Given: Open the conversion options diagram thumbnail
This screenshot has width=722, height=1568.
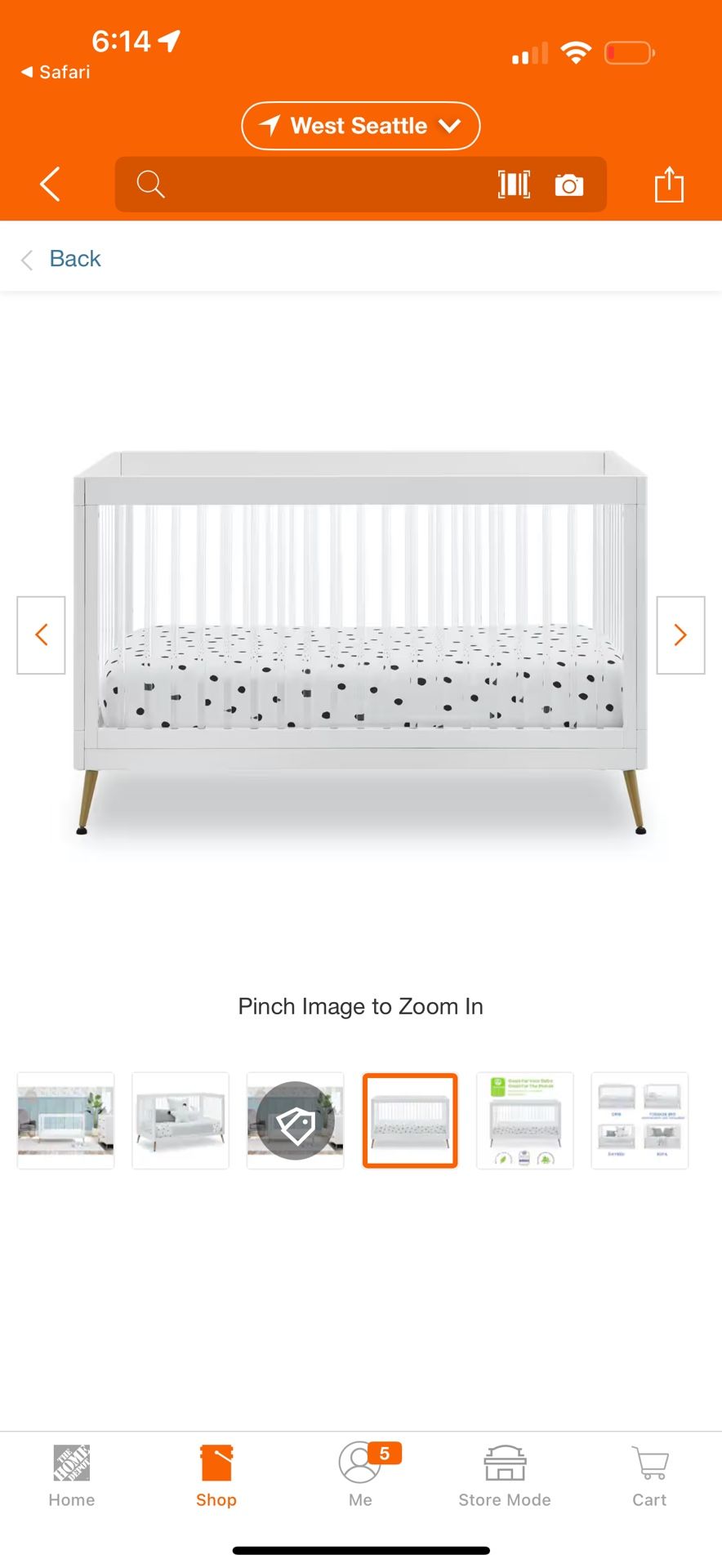Looking at the screenshot, I should tap(640, 1120).
